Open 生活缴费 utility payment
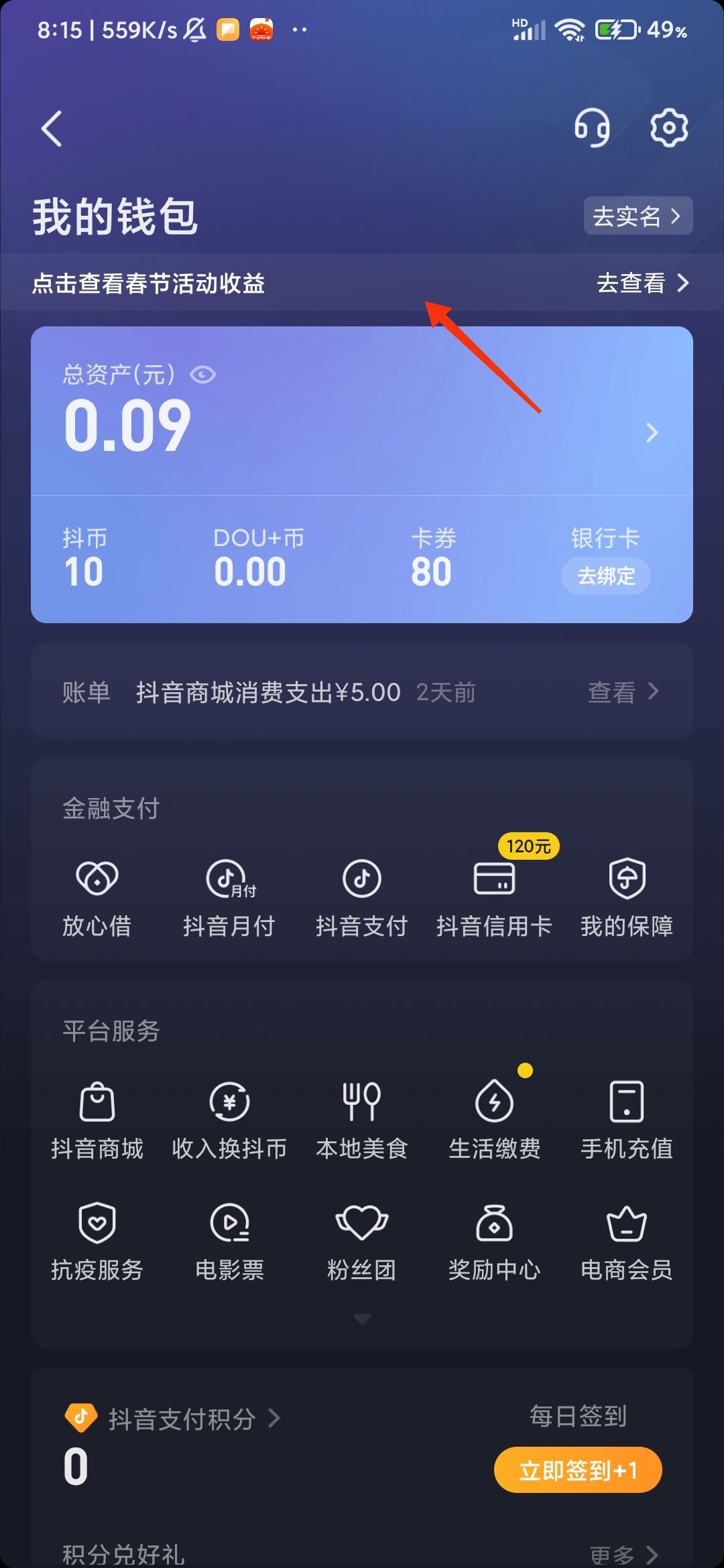The image size is (724, 1568). [494, 1119]
